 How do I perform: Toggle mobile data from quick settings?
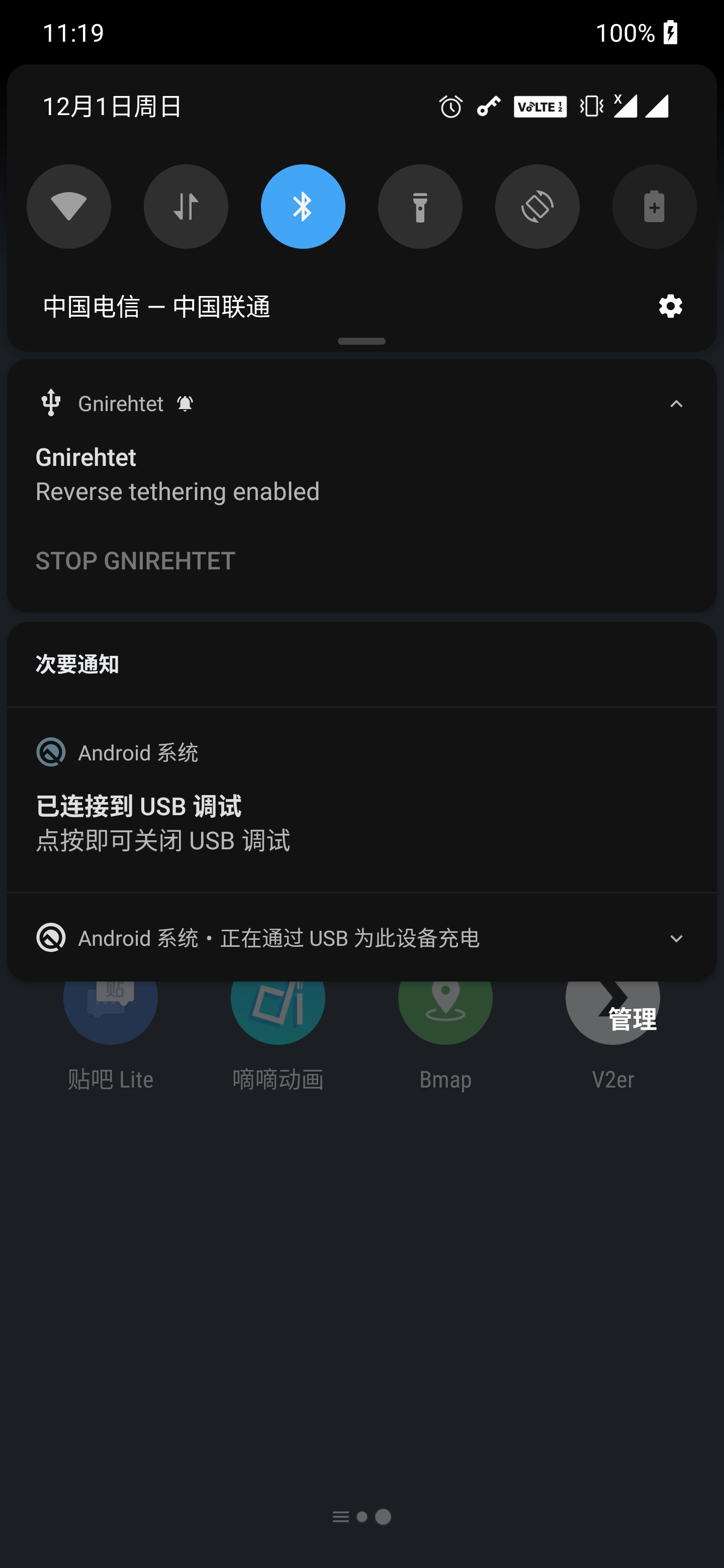[186, 207]
